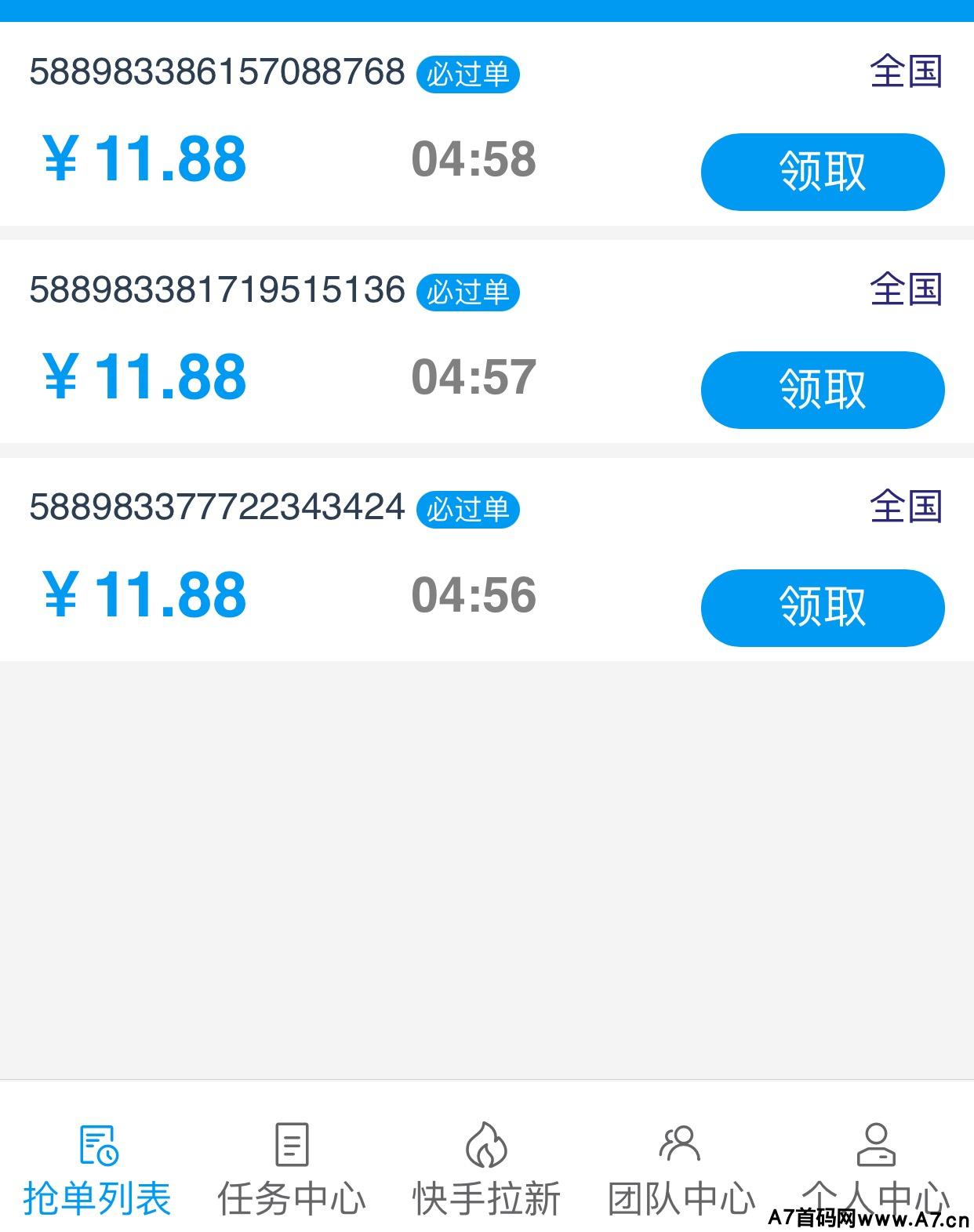Tap 领取 for order 588983377722343424
The height and width of the screenshot is (1232, 974).
coord(822,608)
